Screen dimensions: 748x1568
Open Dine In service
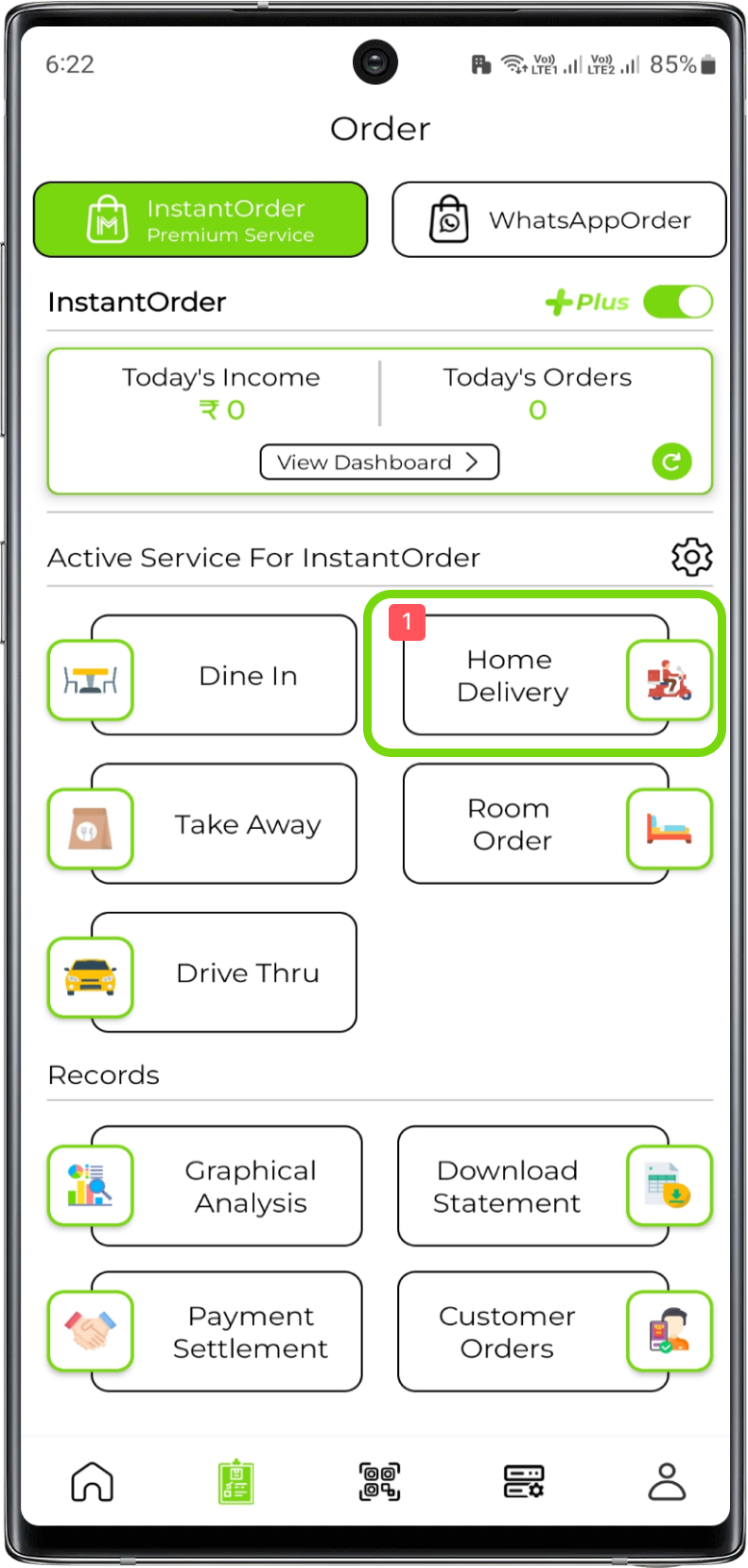223,676
